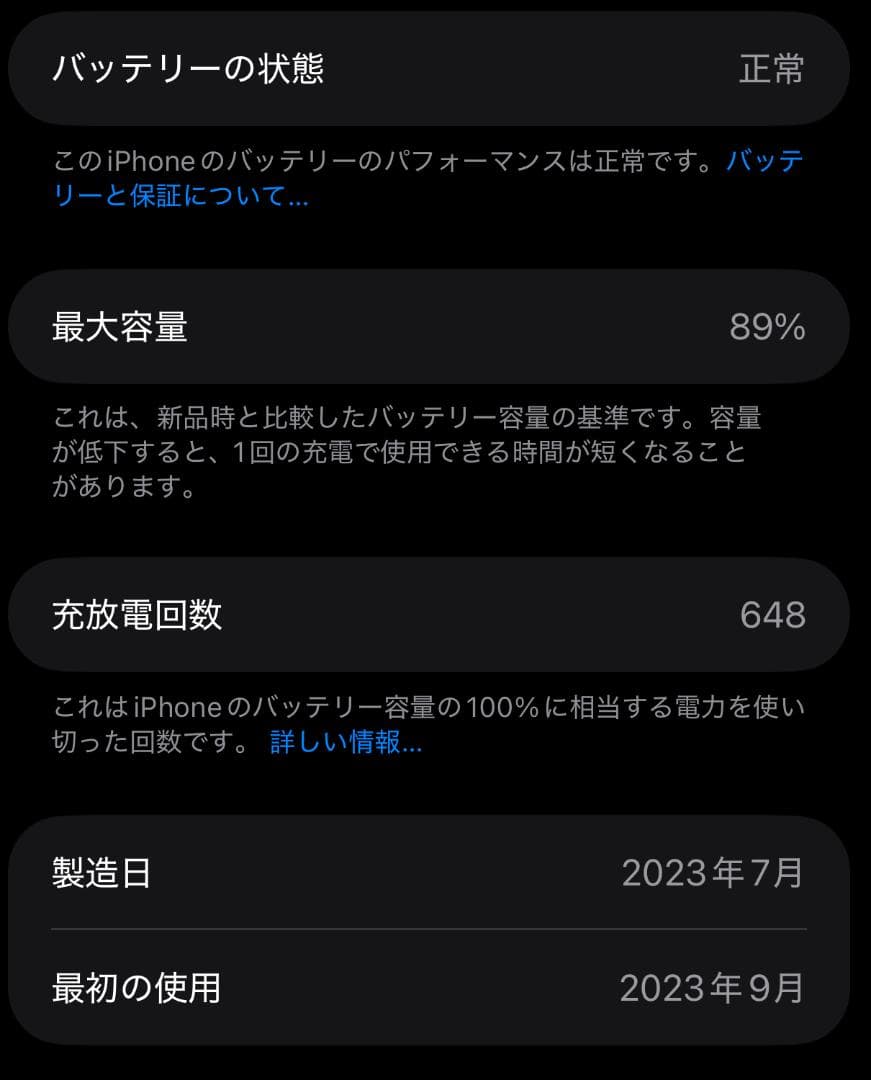The width and height of the screenshot is (871, 1080).
Task: Select the 最大容量 row
Action: click(435, 326)
